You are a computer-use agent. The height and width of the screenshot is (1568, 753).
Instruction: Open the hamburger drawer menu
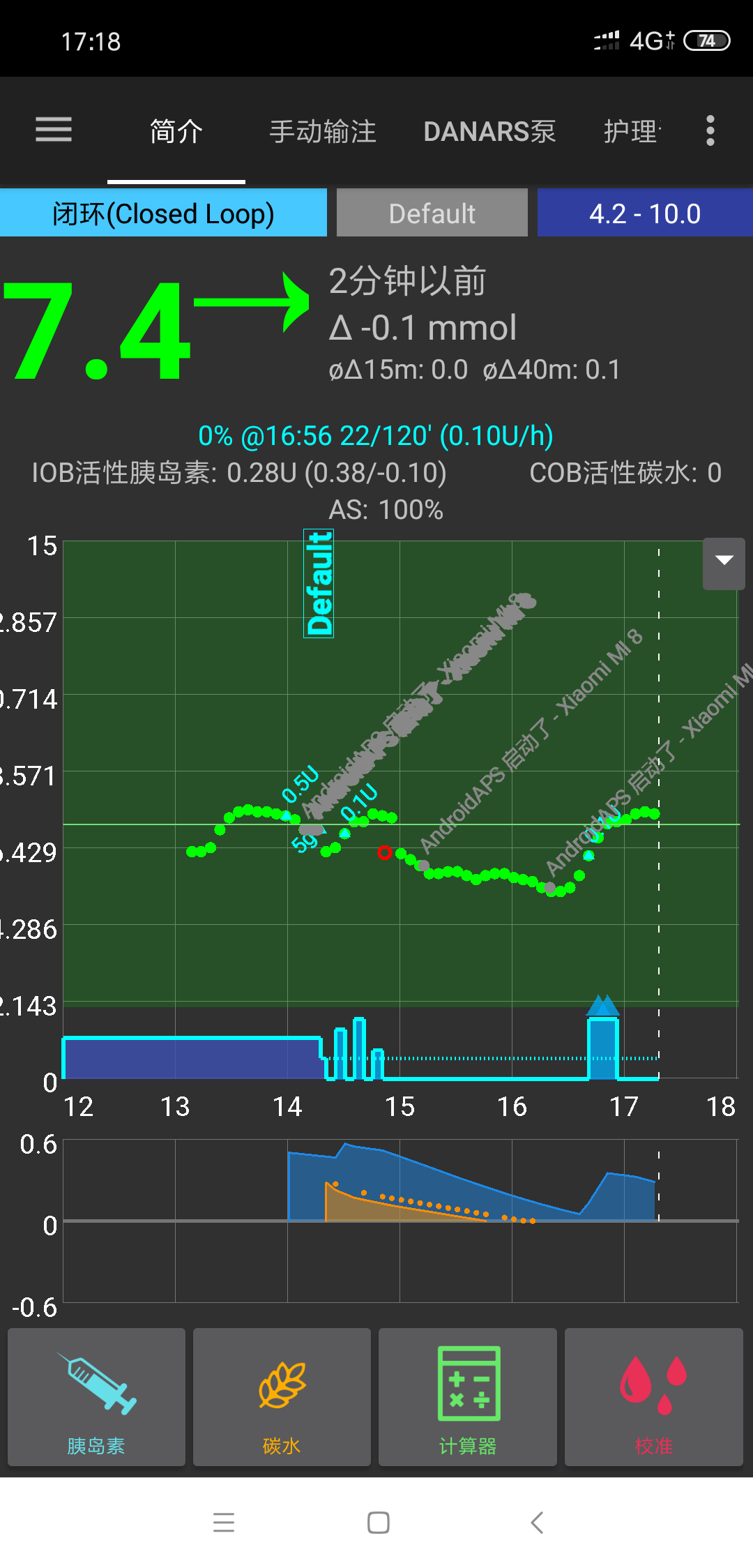tap(54, 130)
